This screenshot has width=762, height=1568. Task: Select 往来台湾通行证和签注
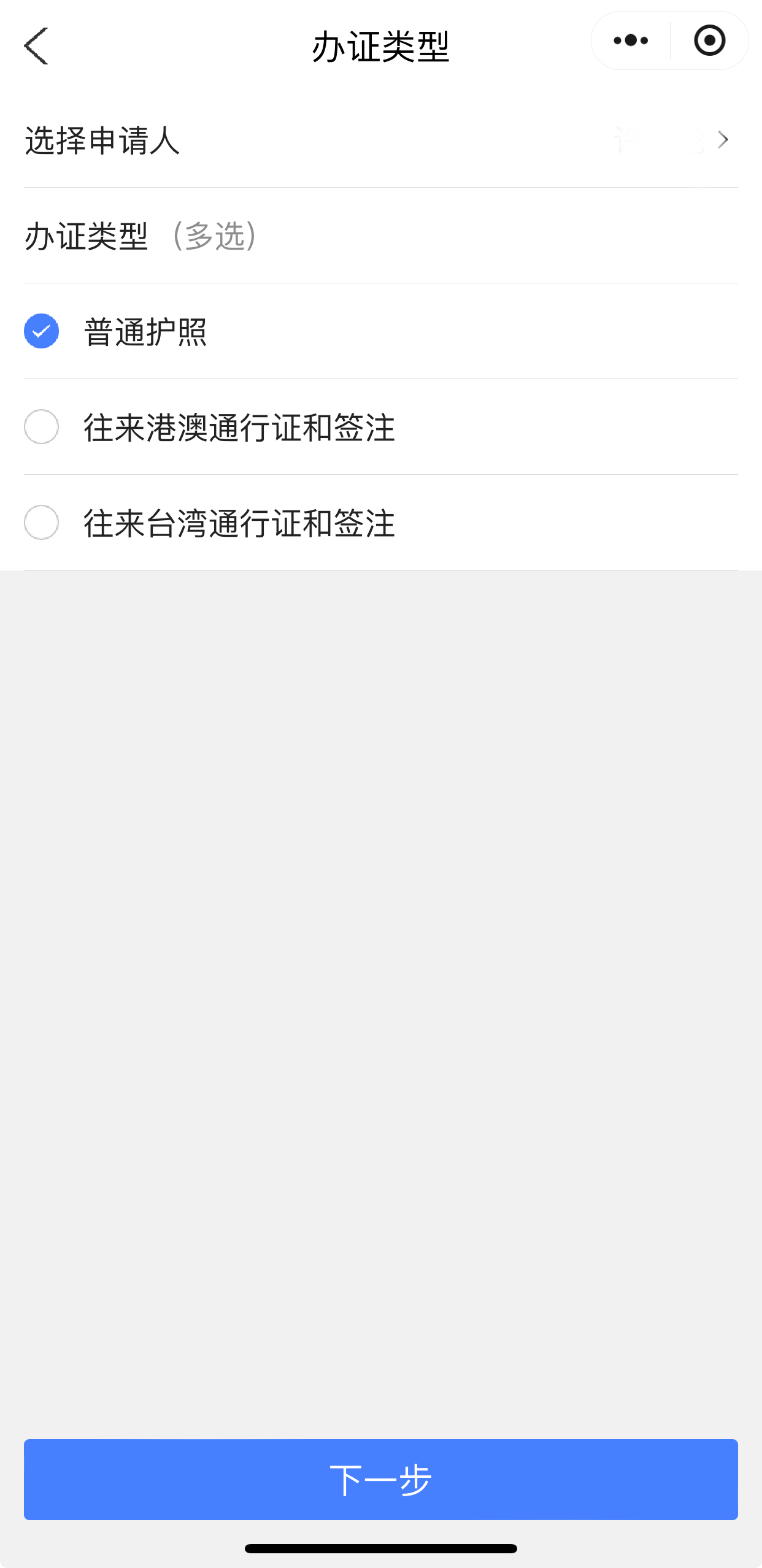click(x=42, y=523)
